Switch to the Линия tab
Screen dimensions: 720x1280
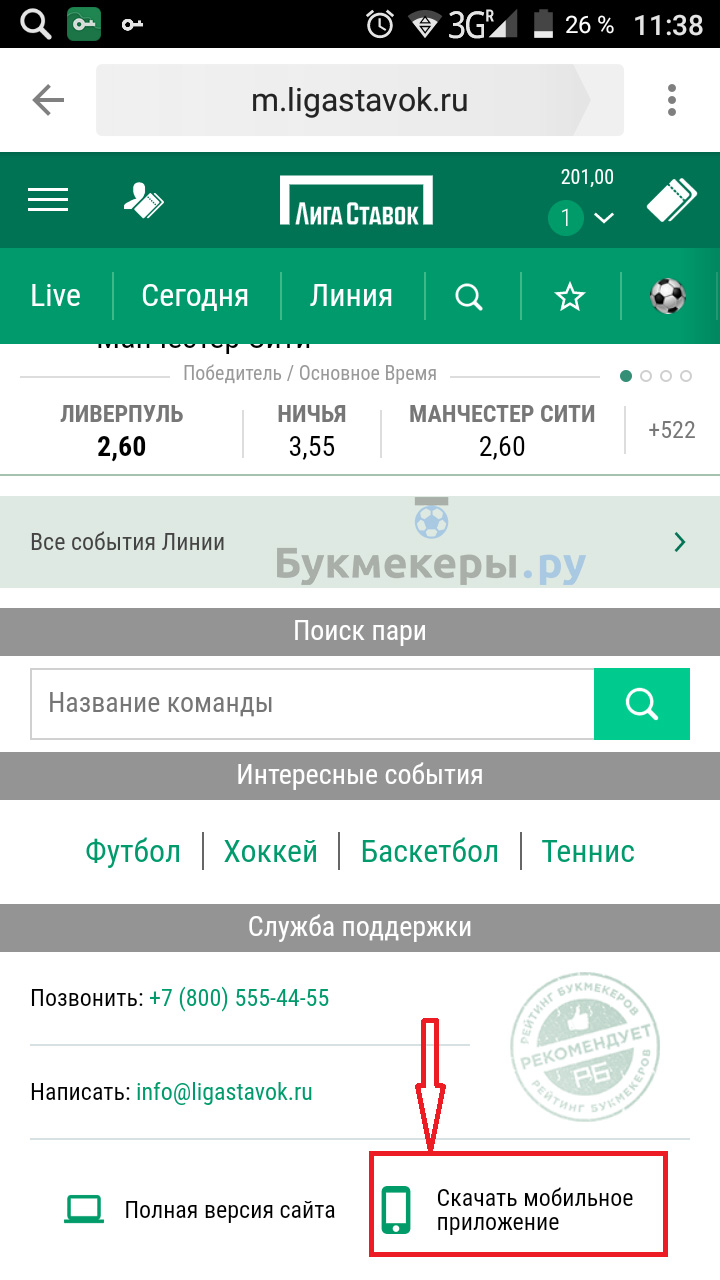click(x=351, y=296)
